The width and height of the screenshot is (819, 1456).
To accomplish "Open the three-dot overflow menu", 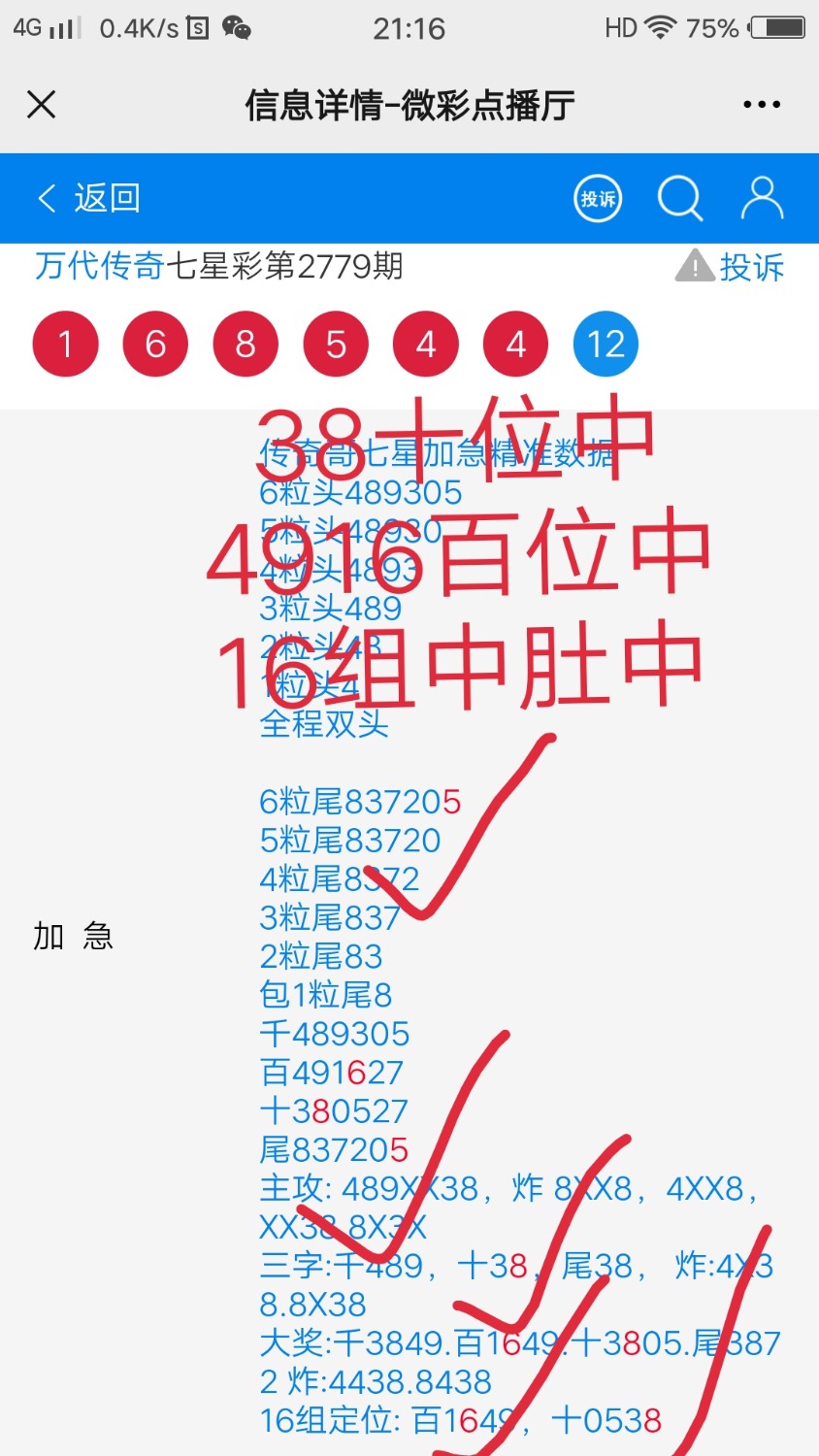I will (x=762, y=105).
